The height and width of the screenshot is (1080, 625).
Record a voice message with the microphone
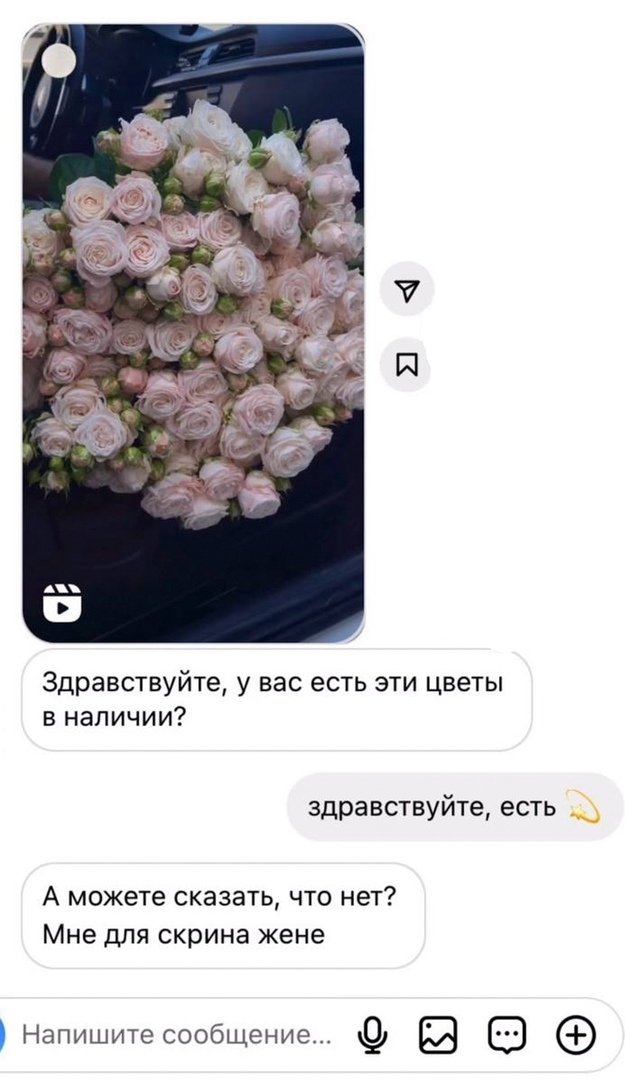point(373,1035)
